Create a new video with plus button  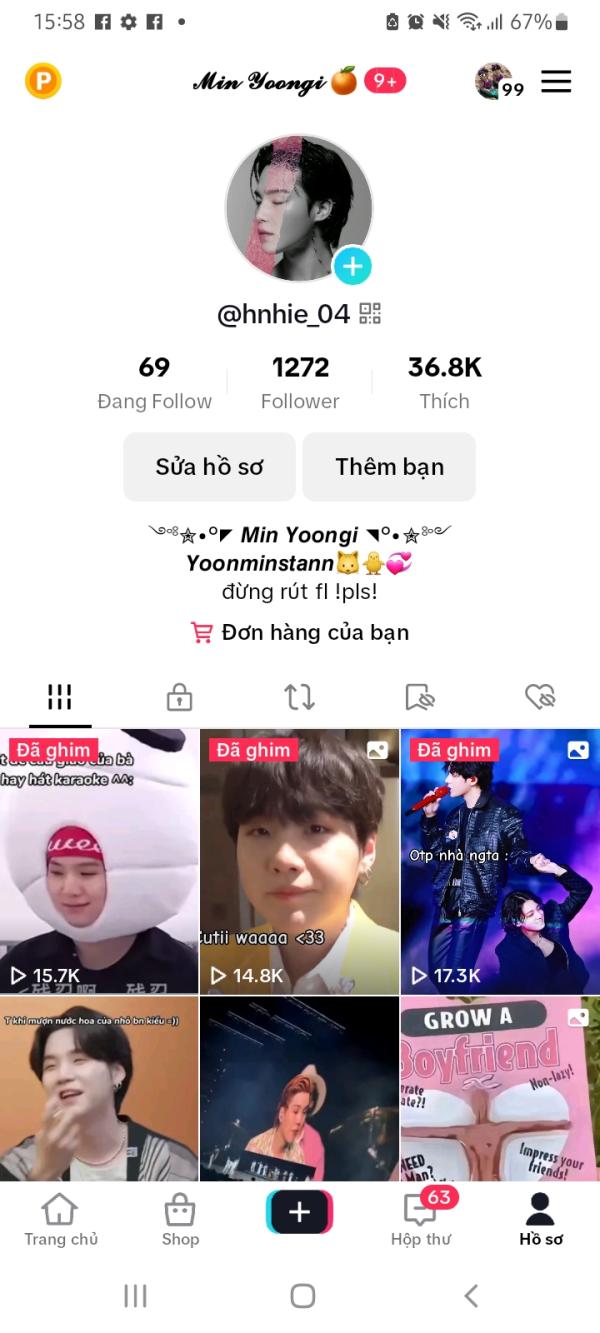[299, 1213]
